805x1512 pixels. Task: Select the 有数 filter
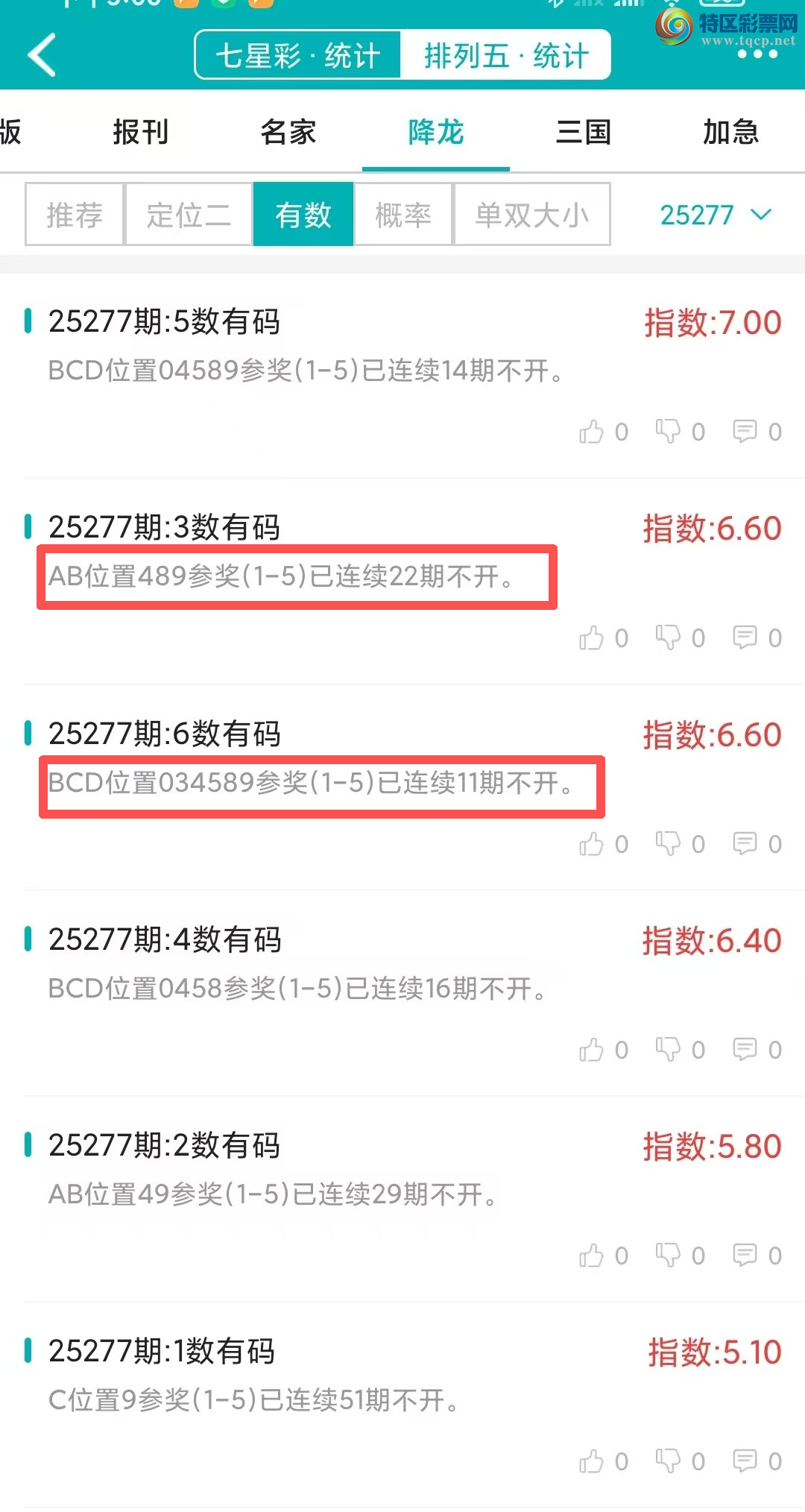coord(303,215)
